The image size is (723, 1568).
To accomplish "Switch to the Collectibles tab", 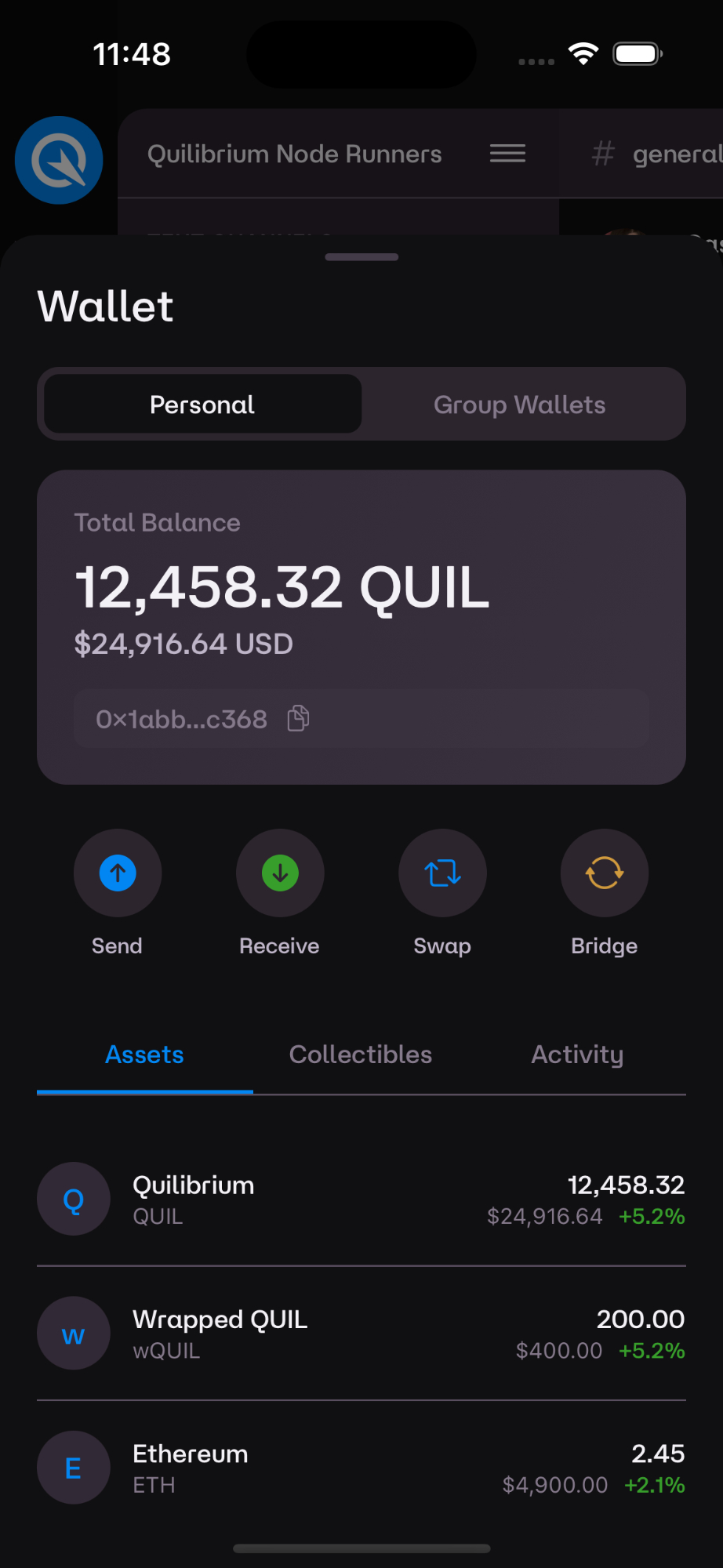I will pyautogui.click(x=361, y=1054).
